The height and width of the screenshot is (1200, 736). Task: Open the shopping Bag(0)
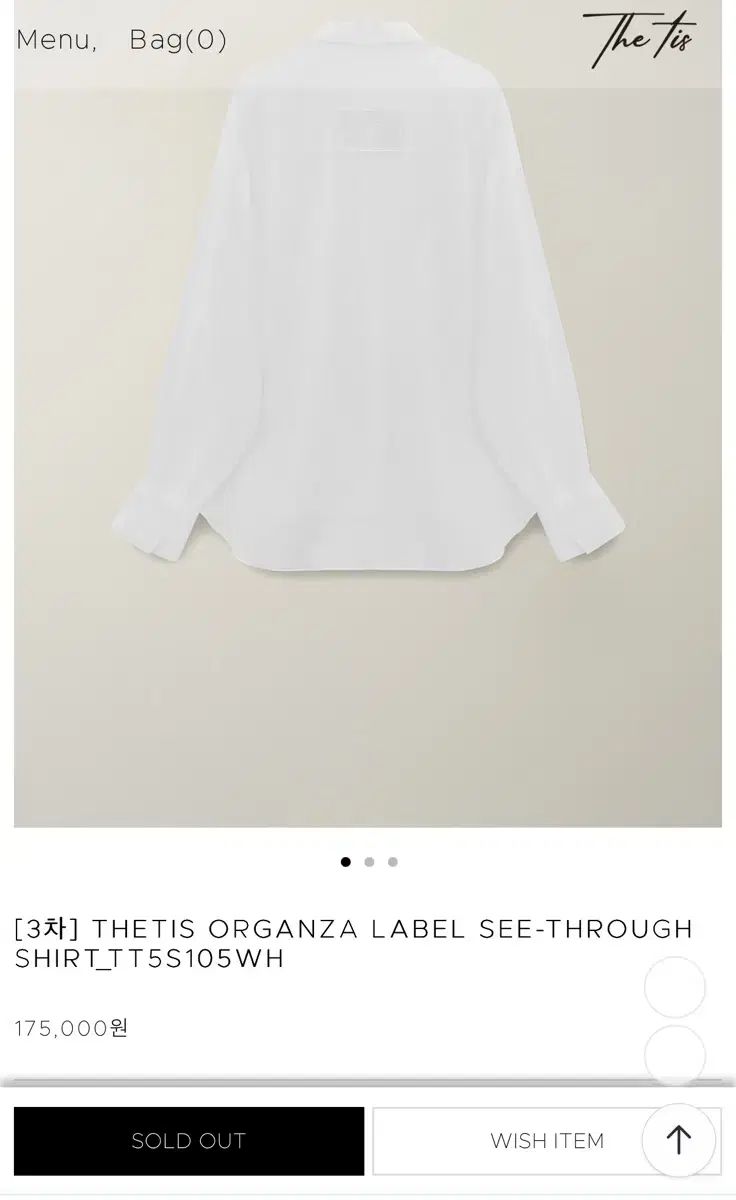178,40
